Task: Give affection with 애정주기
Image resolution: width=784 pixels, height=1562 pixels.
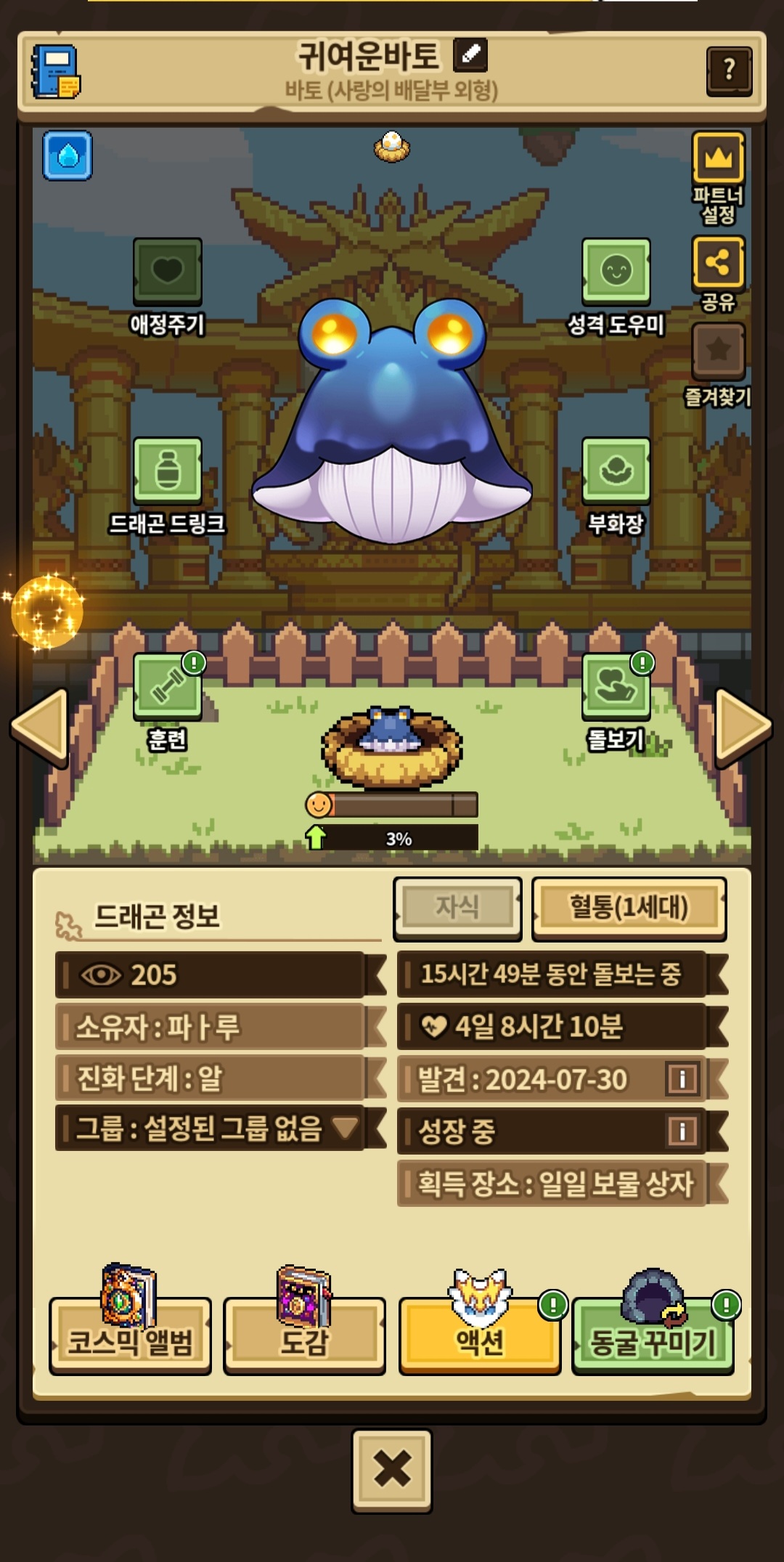Action: click(x=167, y=272)
